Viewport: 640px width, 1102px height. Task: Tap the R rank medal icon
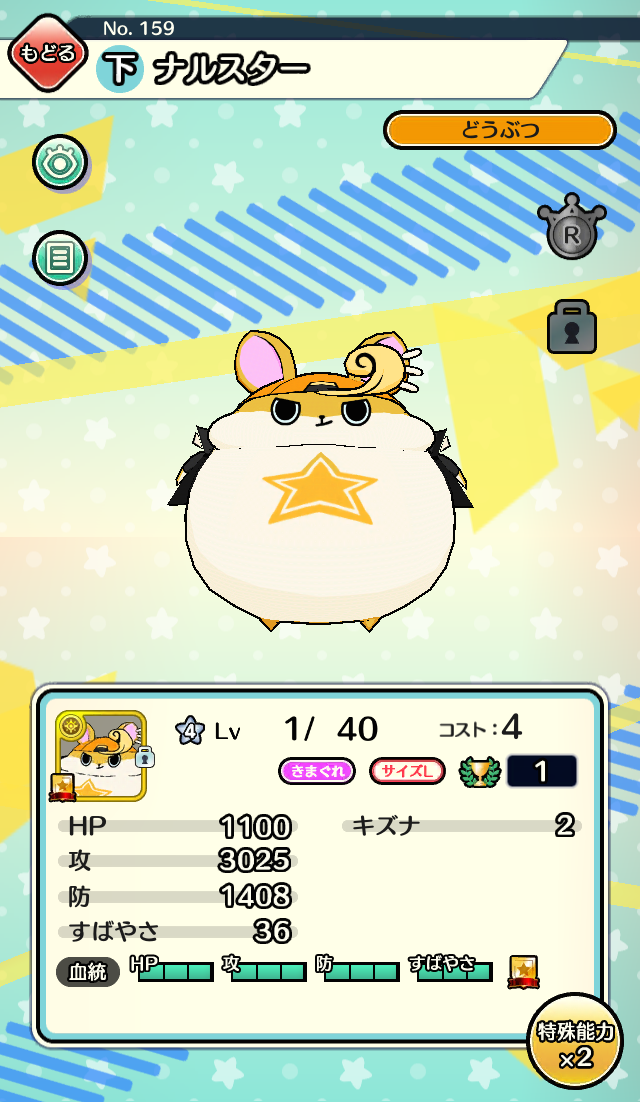click(x=571, y=229)
